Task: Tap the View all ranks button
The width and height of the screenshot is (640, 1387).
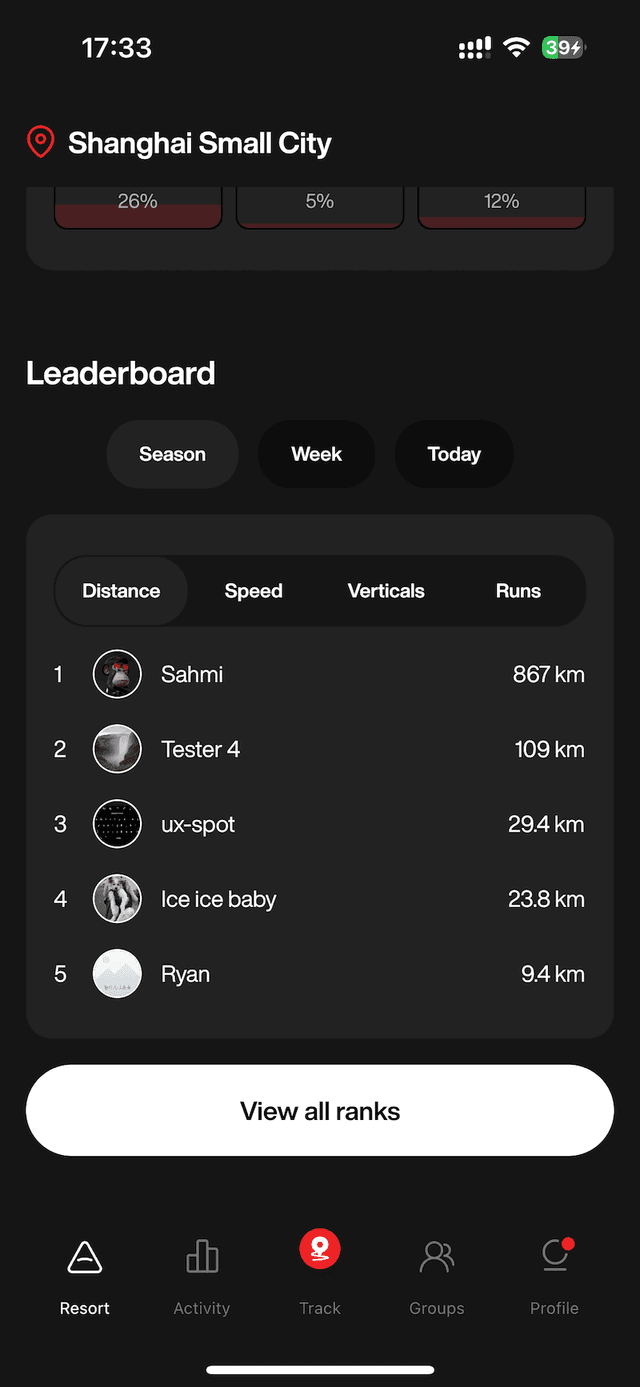Action: (x=320, y=1111)
